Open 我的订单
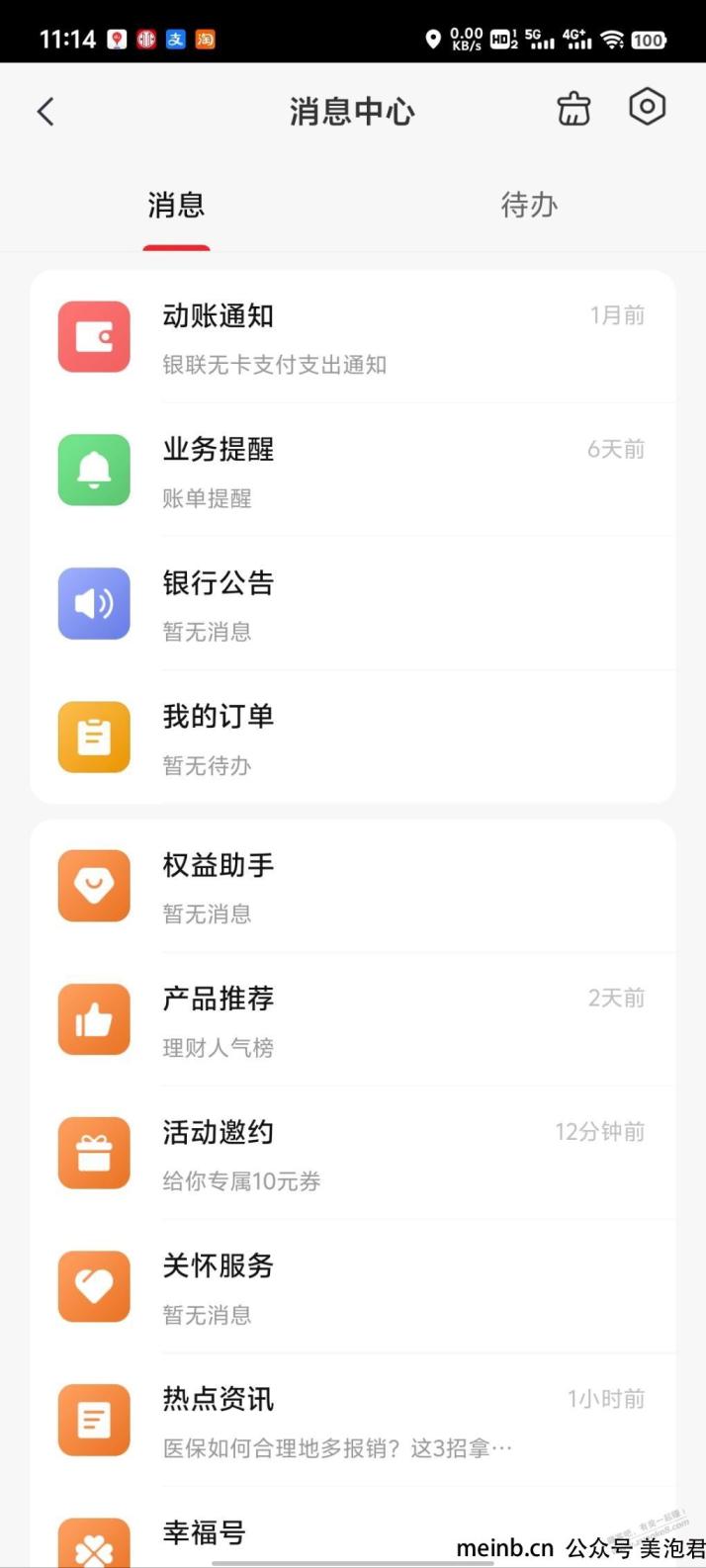 pyautogui.click(x=353, y=738)
